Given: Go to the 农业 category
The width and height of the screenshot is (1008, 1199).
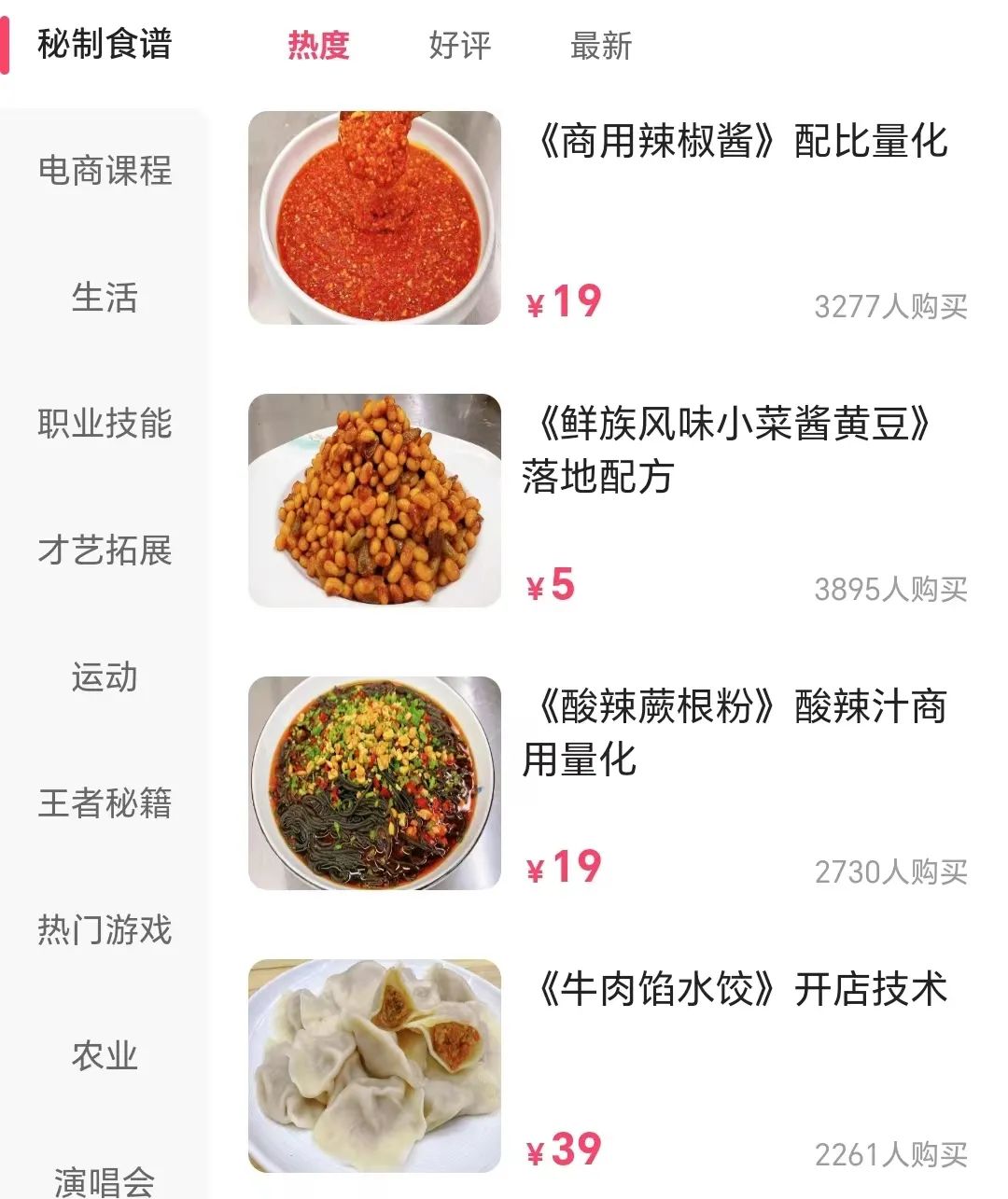Looking at the screenshot, I should 105,1056.
